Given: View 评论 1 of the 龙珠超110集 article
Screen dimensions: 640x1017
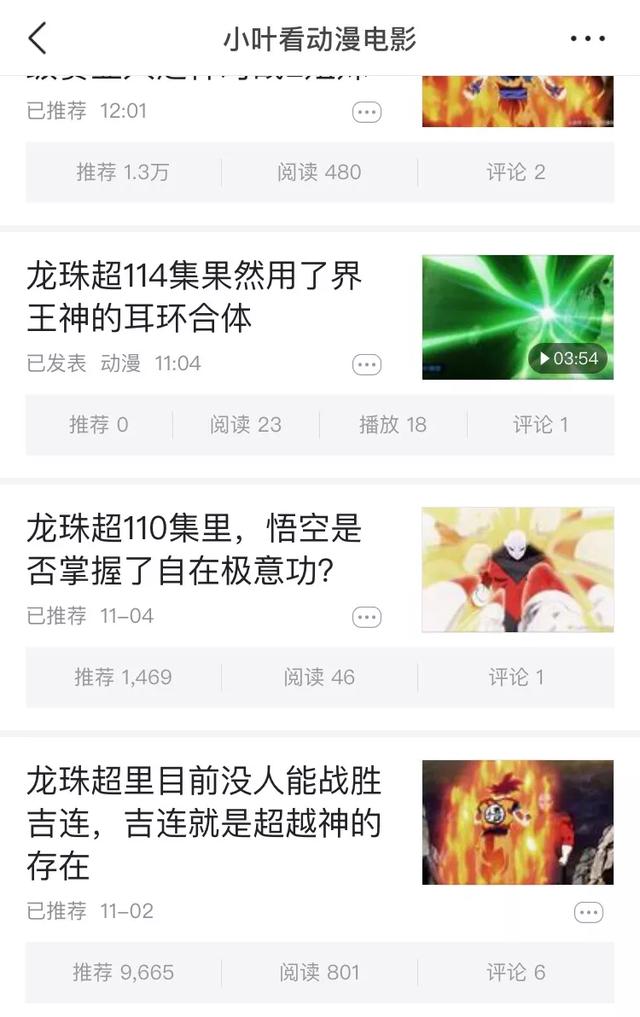Looking at the screenshot, I should point(516,677).
